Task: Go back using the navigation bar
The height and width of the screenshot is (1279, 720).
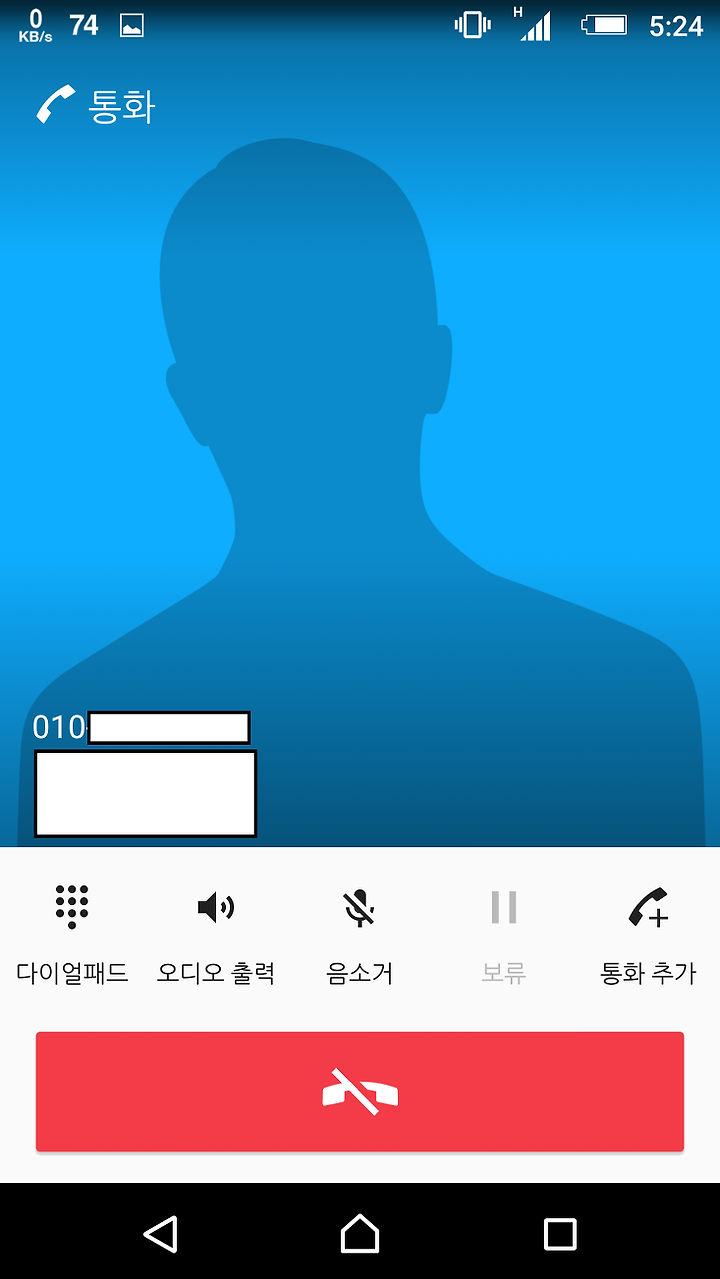Action: point(160,1233)
